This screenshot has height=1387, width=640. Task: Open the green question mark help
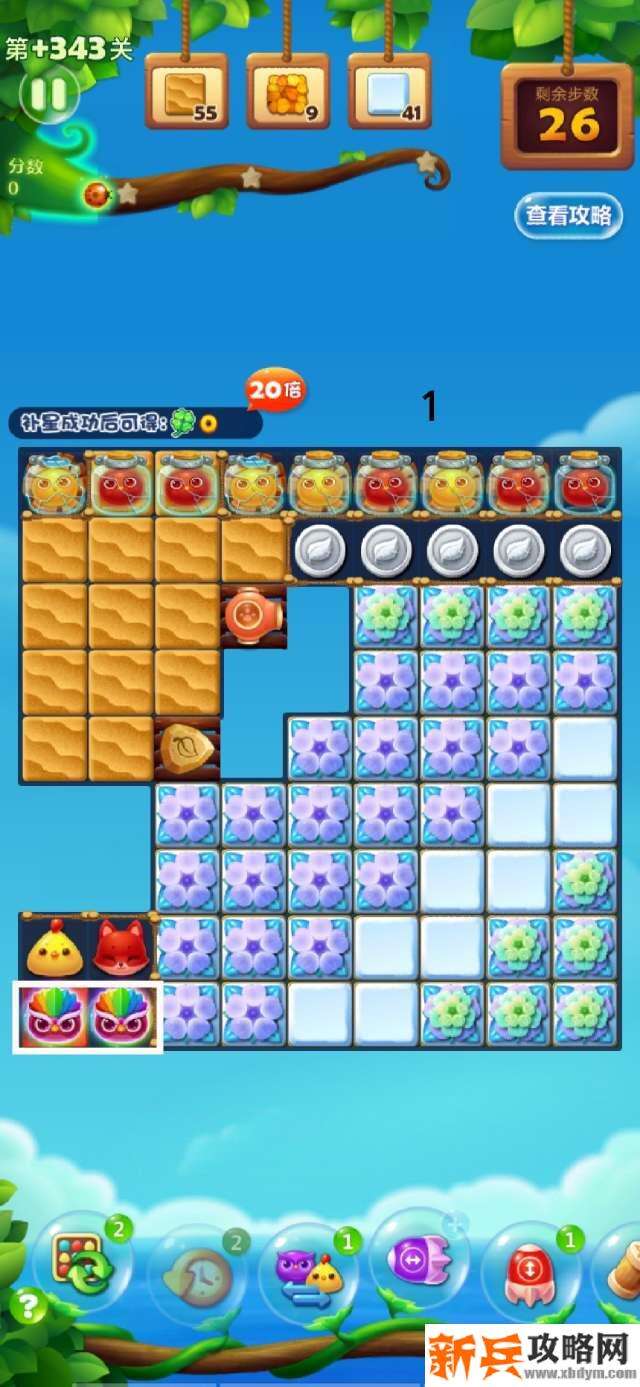point(29,1306)
